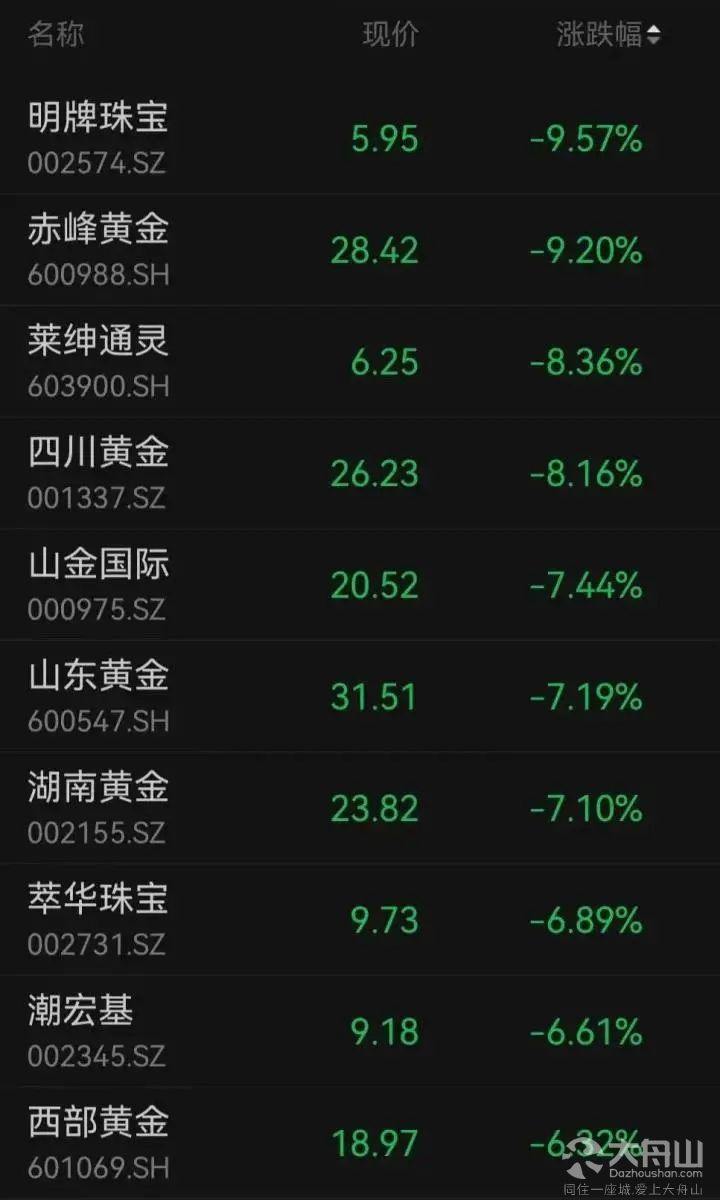Select the 四川黄金 row
Viewport: 720px width, 1200px height.
point(360,473)
